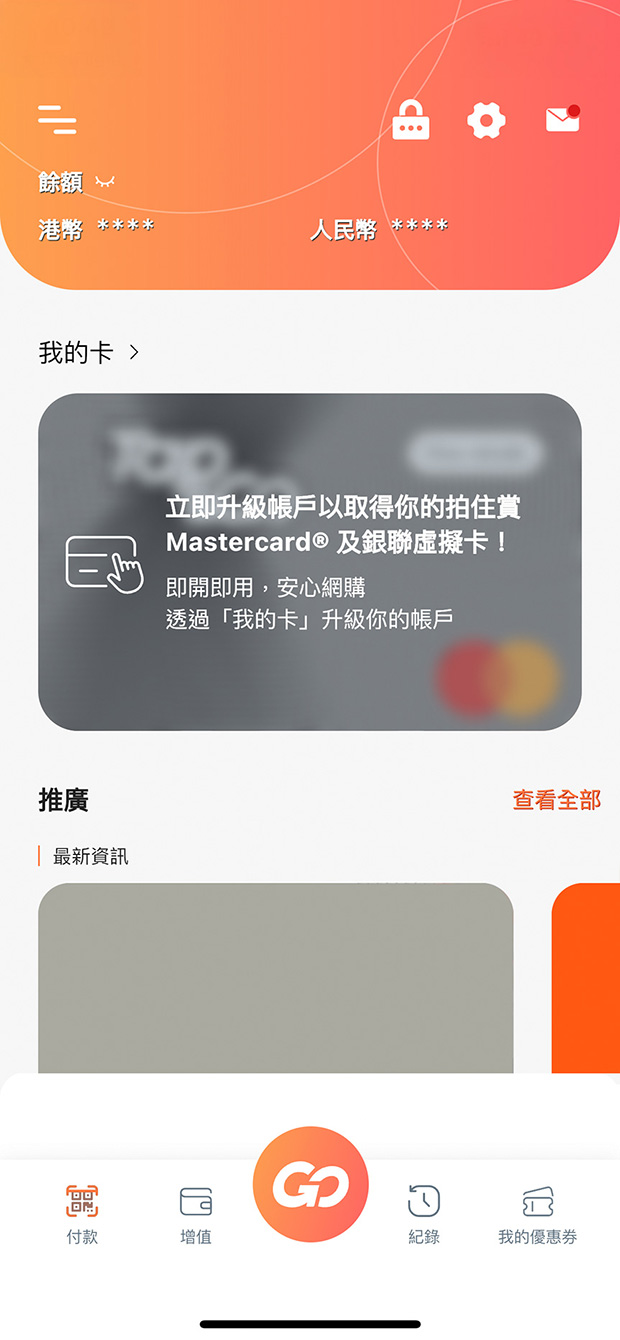Open the messages envelope inbox
The height and width of the screenshot is (1340, 620).
563,120
